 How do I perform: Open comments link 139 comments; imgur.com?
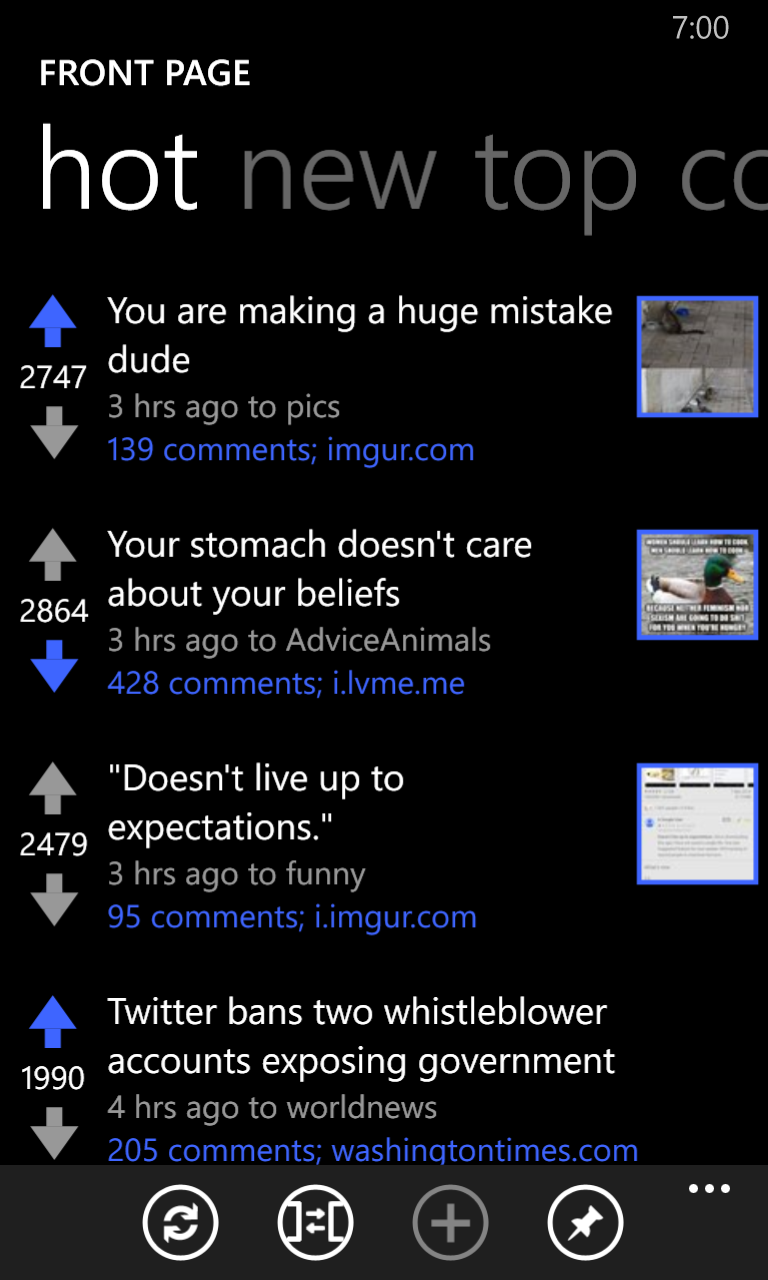coord(290,450)
